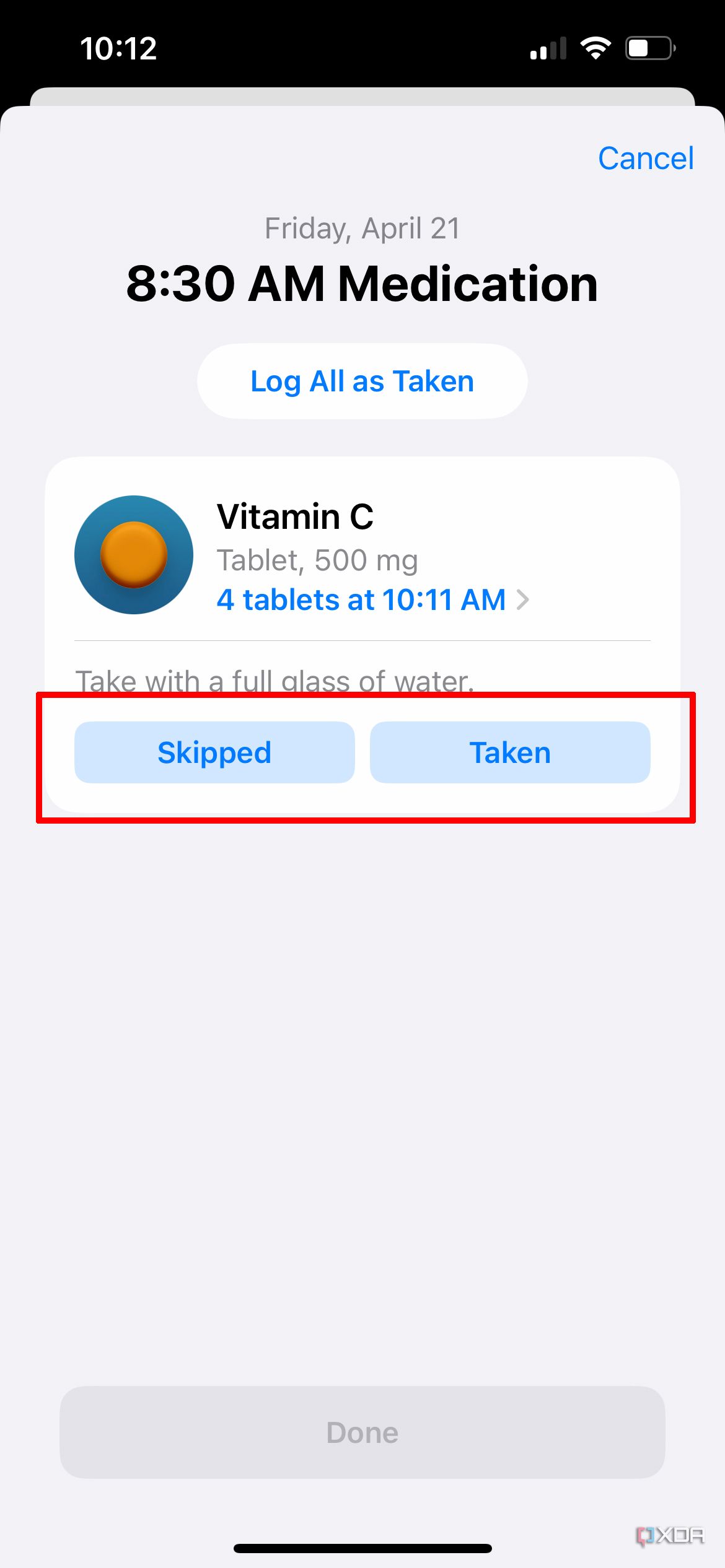Tap the Tablet, 500 mg label
725x1568 pixels.
point(317,560)
